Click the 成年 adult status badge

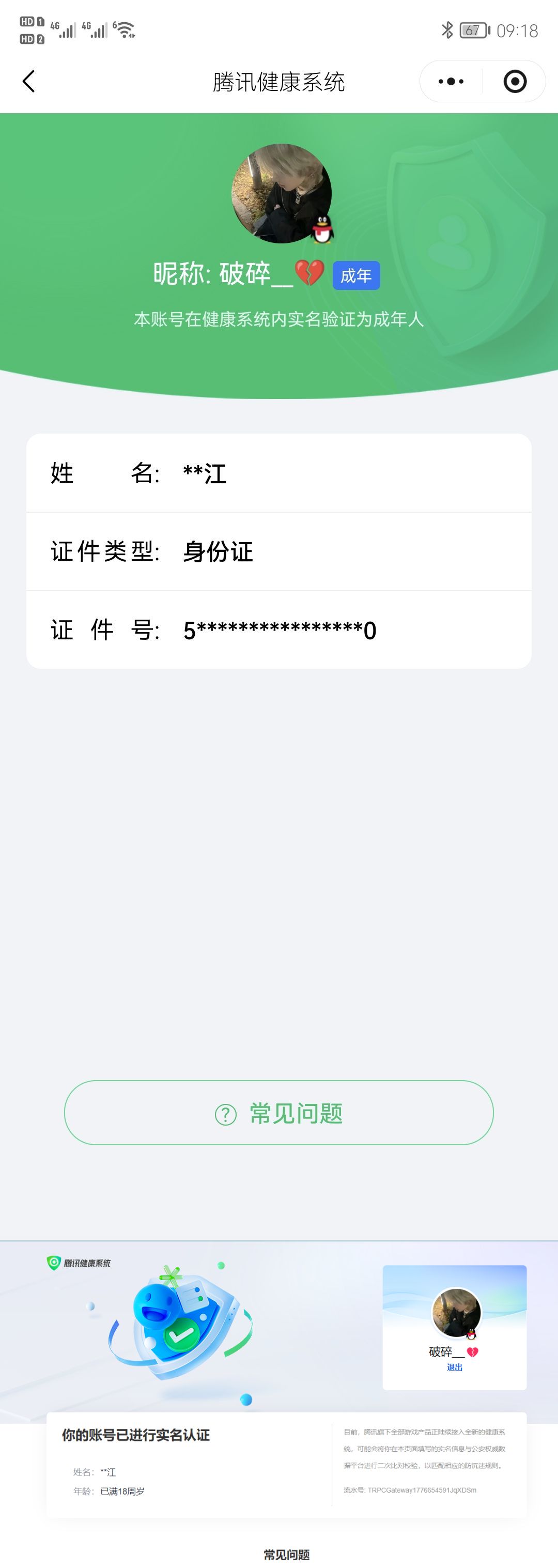pos(355,275)
